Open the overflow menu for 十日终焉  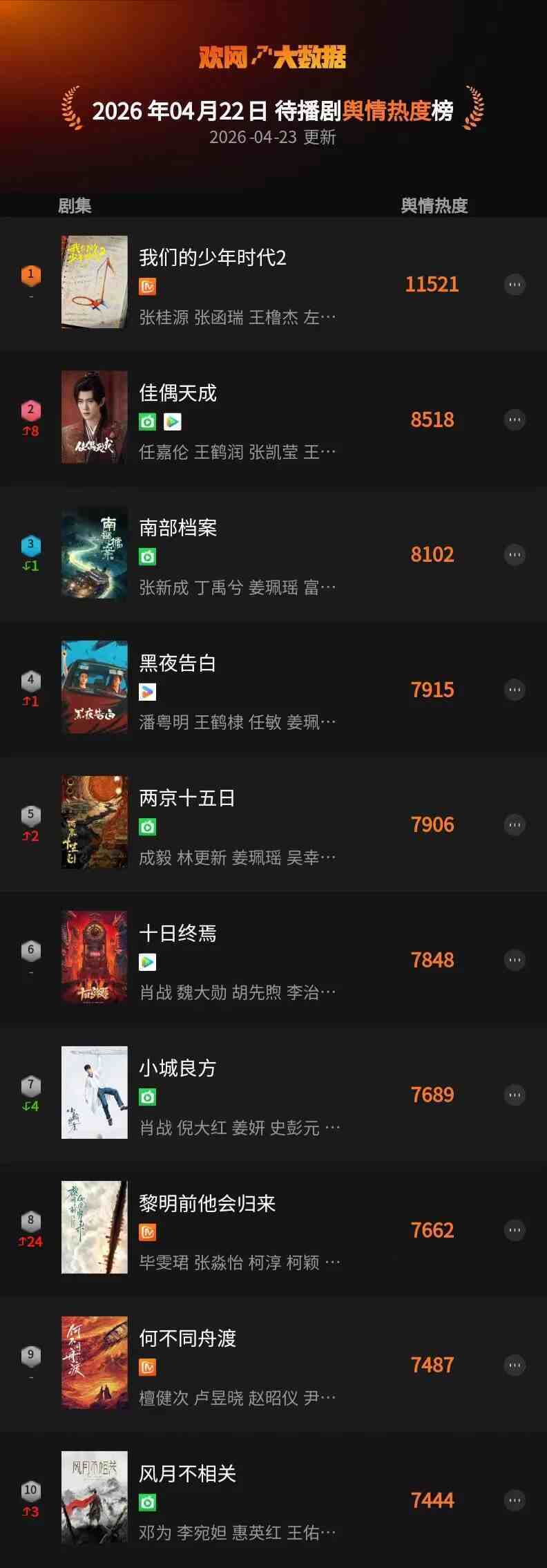515,960
